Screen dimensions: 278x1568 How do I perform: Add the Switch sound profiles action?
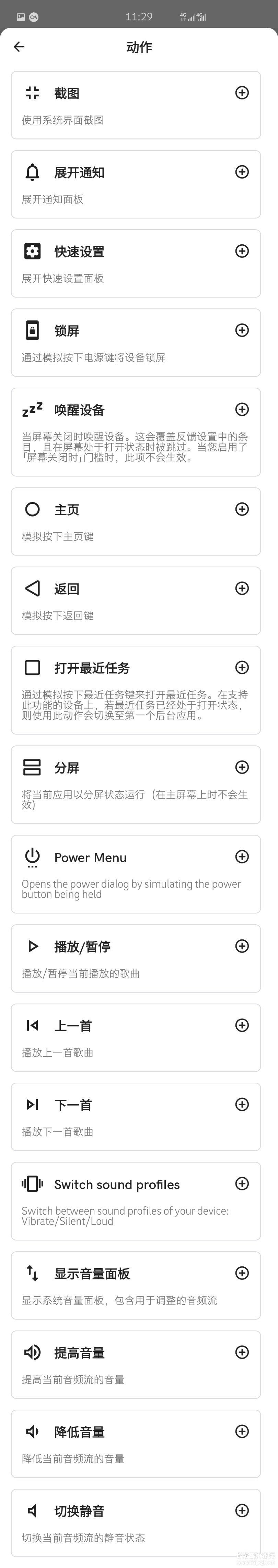click(242, 1183)
